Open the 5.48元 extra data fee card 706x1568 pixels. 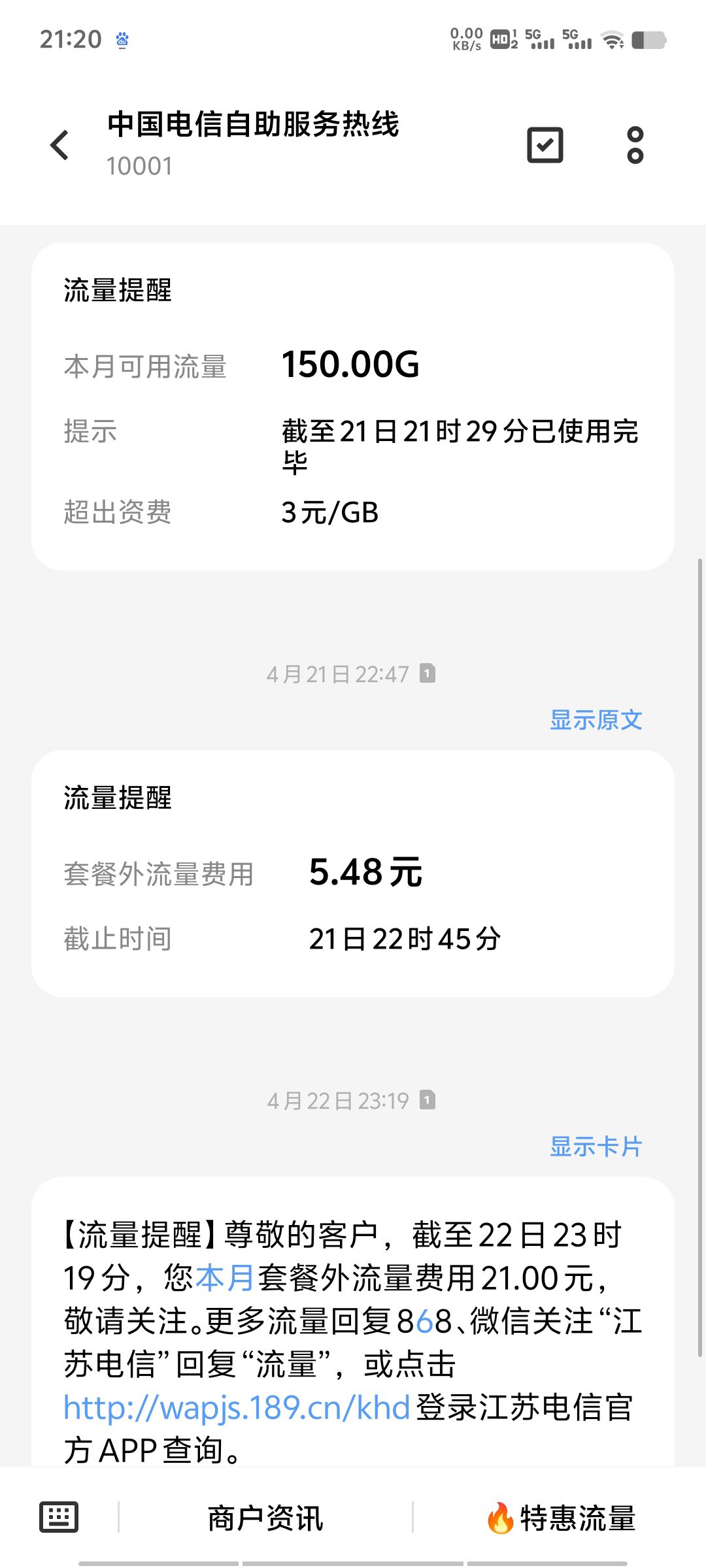click(353, 874)
